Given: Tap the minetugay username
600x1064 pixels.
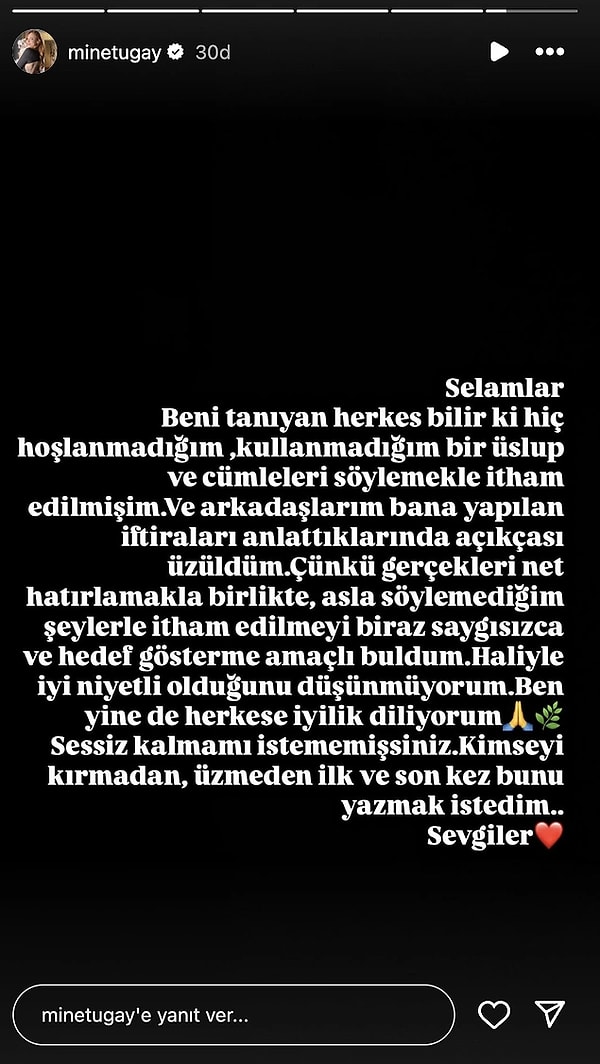Looking at the screenshot, I should (x=114, y=52).
